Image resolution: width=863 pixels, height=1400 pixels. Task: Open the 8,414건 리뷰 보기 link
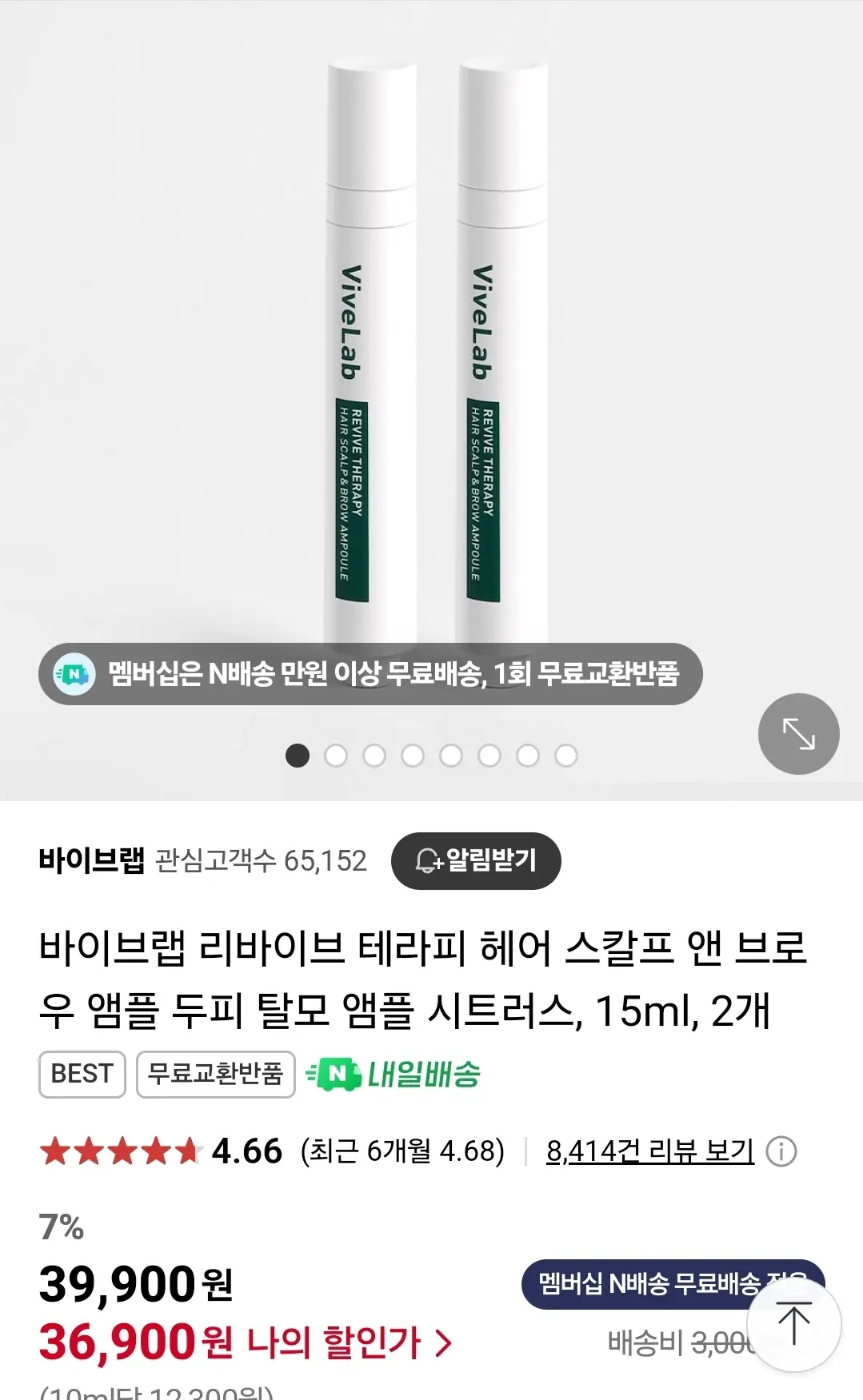tap(649, 1151)
